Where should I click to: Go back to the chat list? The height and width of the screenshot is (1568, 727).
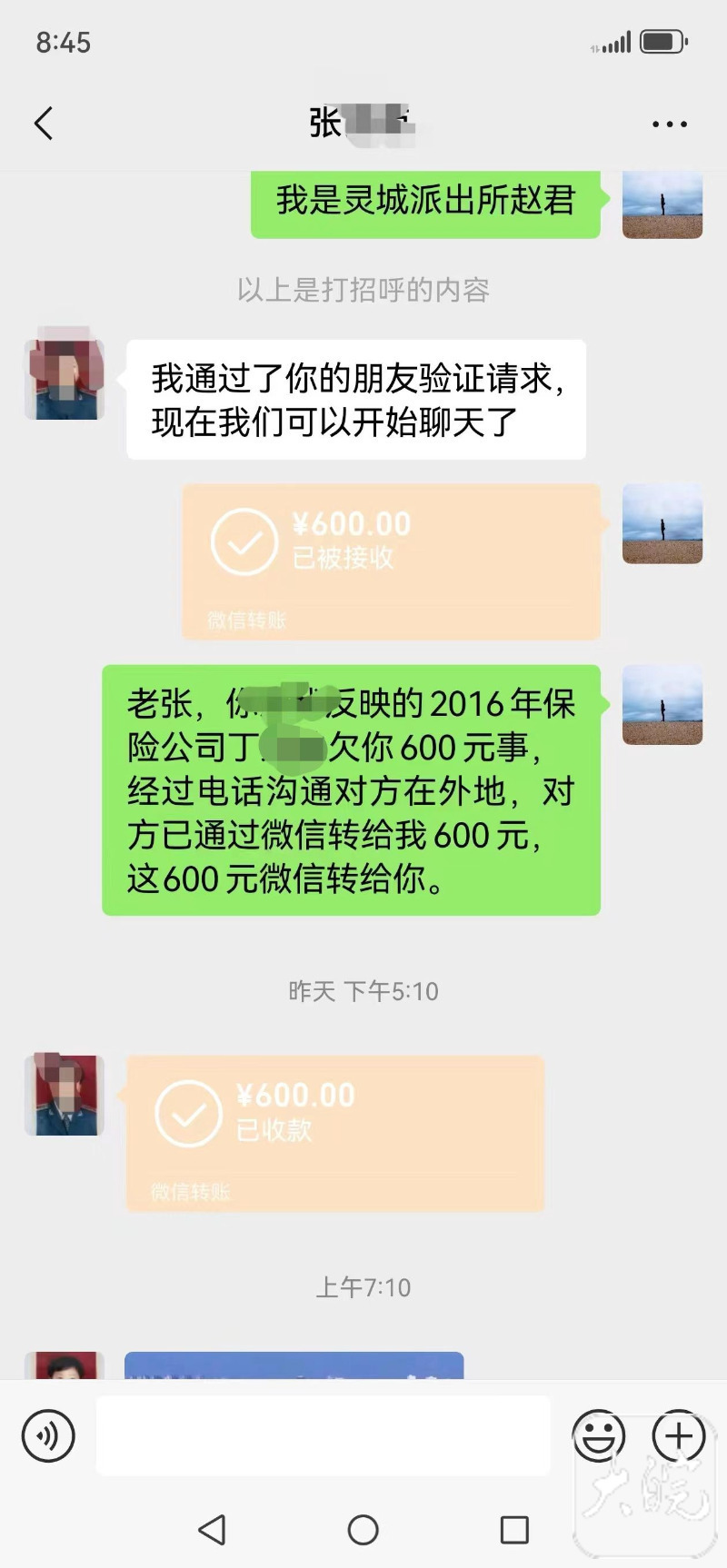pyautogui.click(x=44, y=124)
